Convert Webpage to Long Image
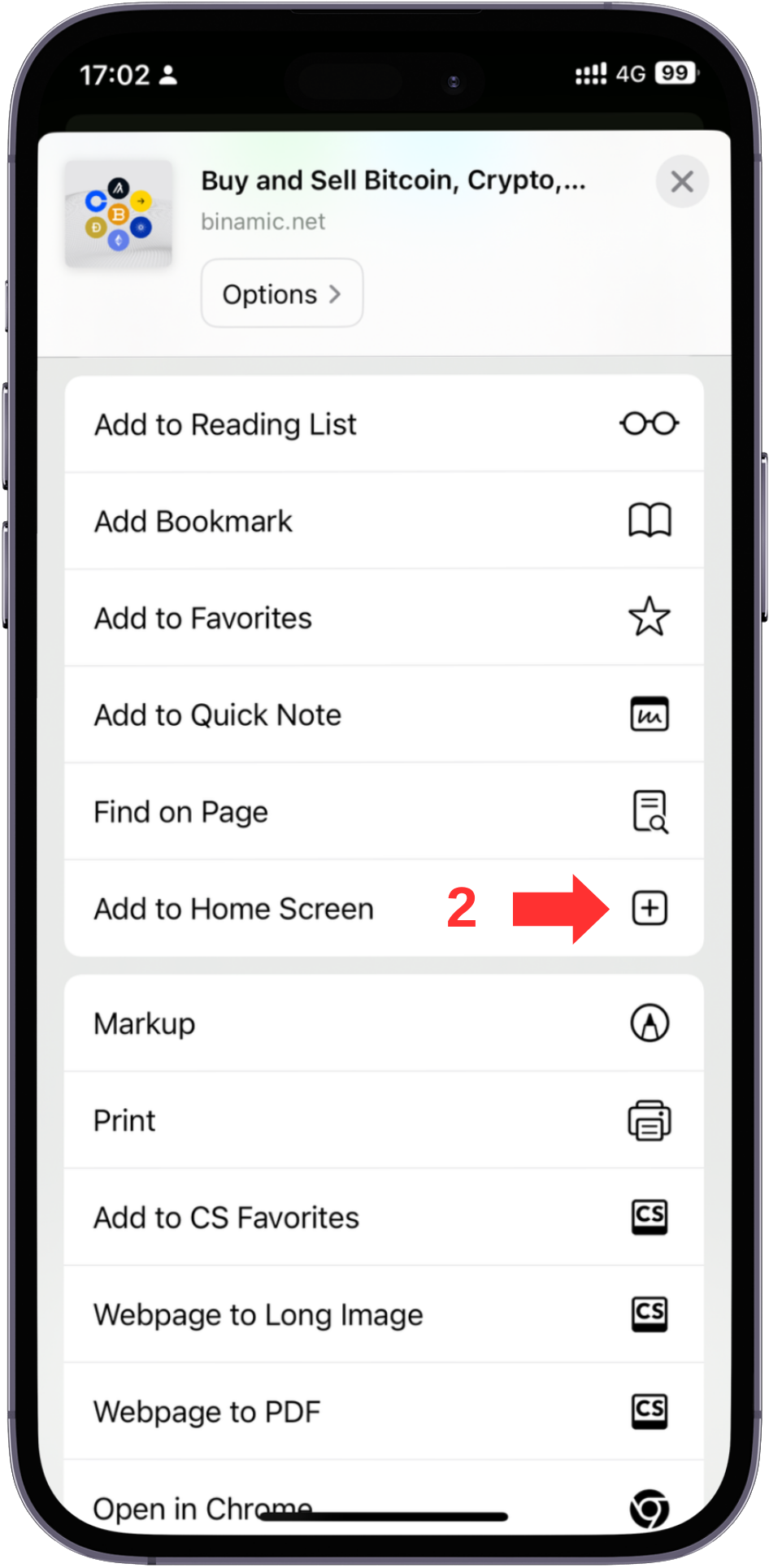The width and height of the screenshot is (769, 1568). [x=384, y=1314]
